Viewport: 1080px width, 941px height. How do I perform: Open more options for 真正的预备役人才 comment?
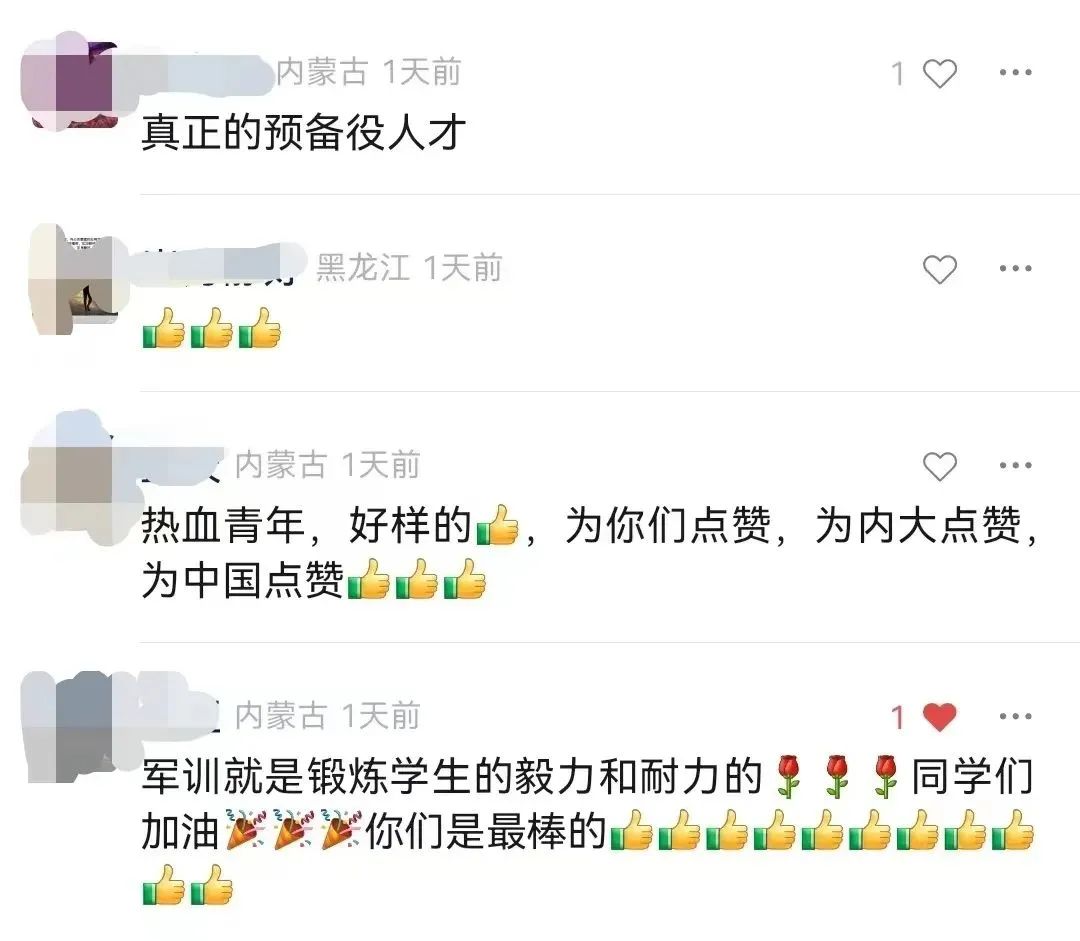[1015, 73]
